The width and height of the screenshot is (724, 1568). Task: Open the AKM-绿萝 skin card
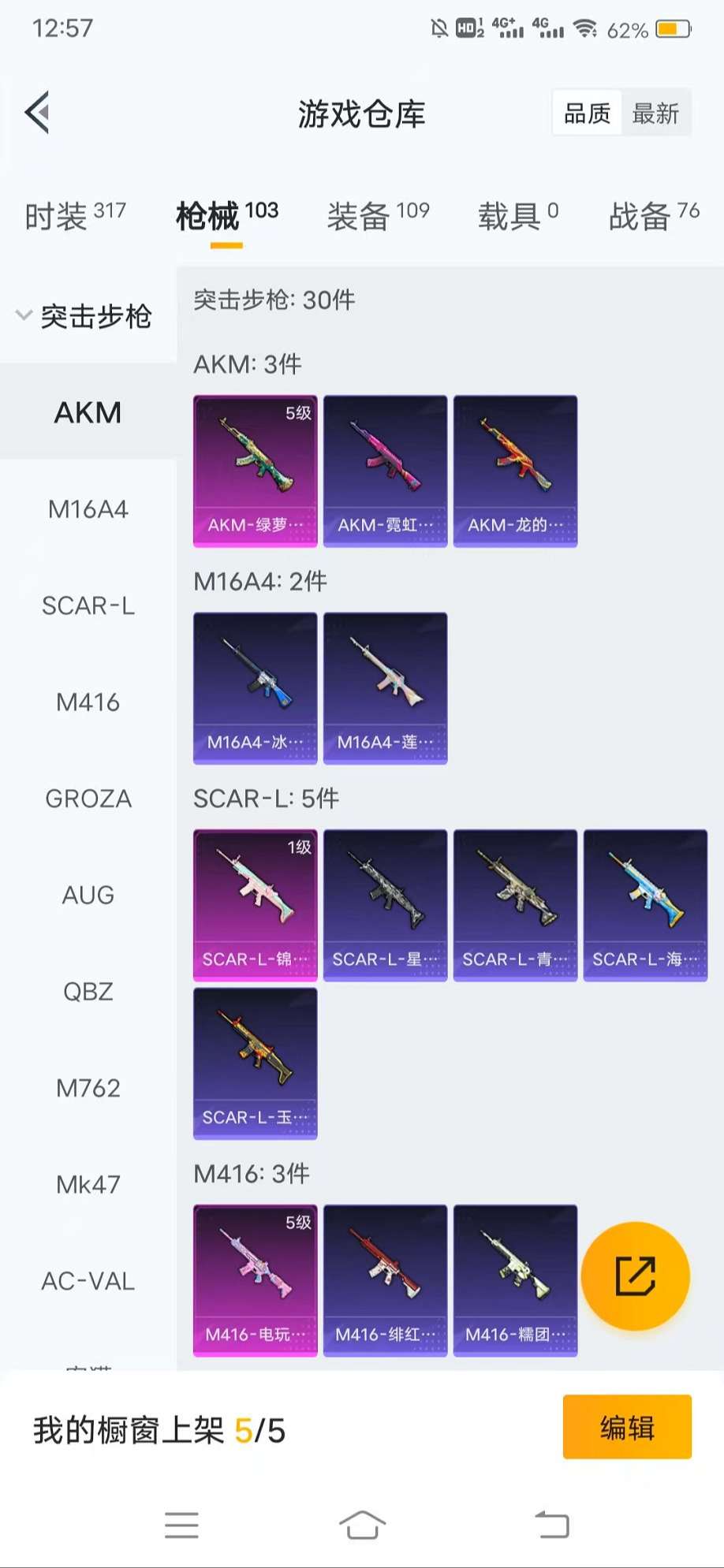[x=255, y=471]
